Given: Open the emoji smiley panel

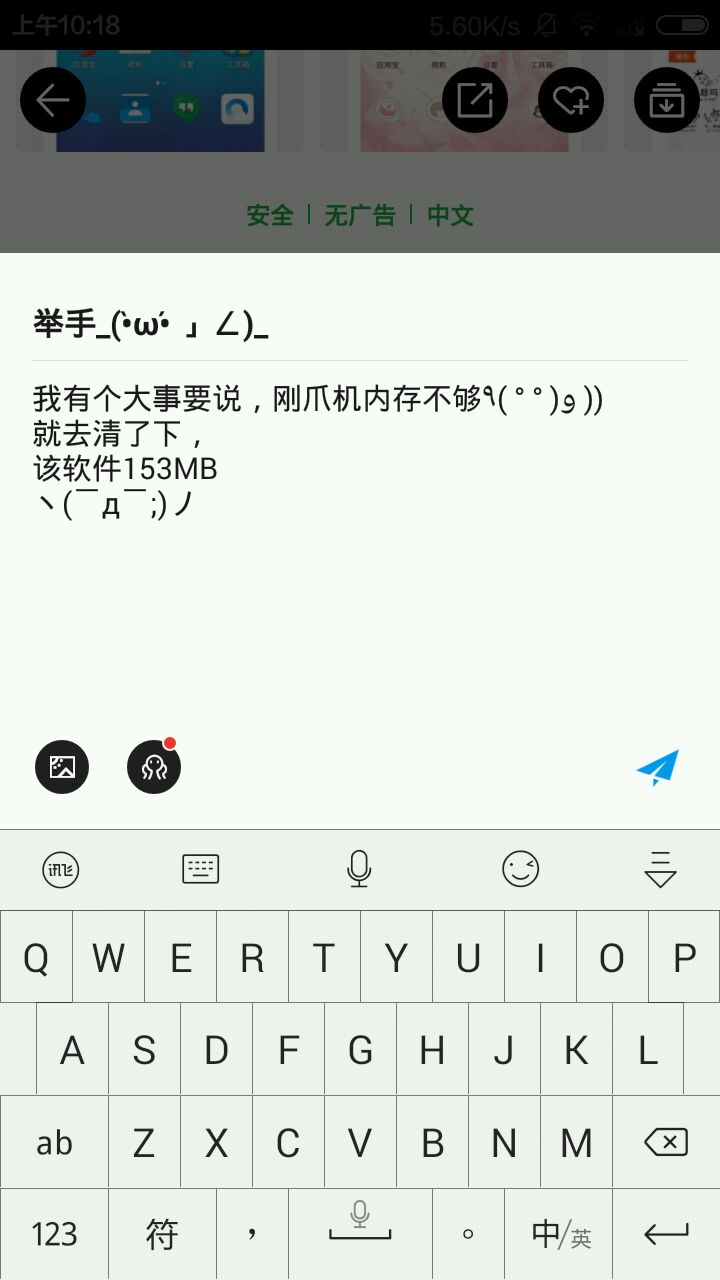Looking at the screenshot, I should click(520, 869).
